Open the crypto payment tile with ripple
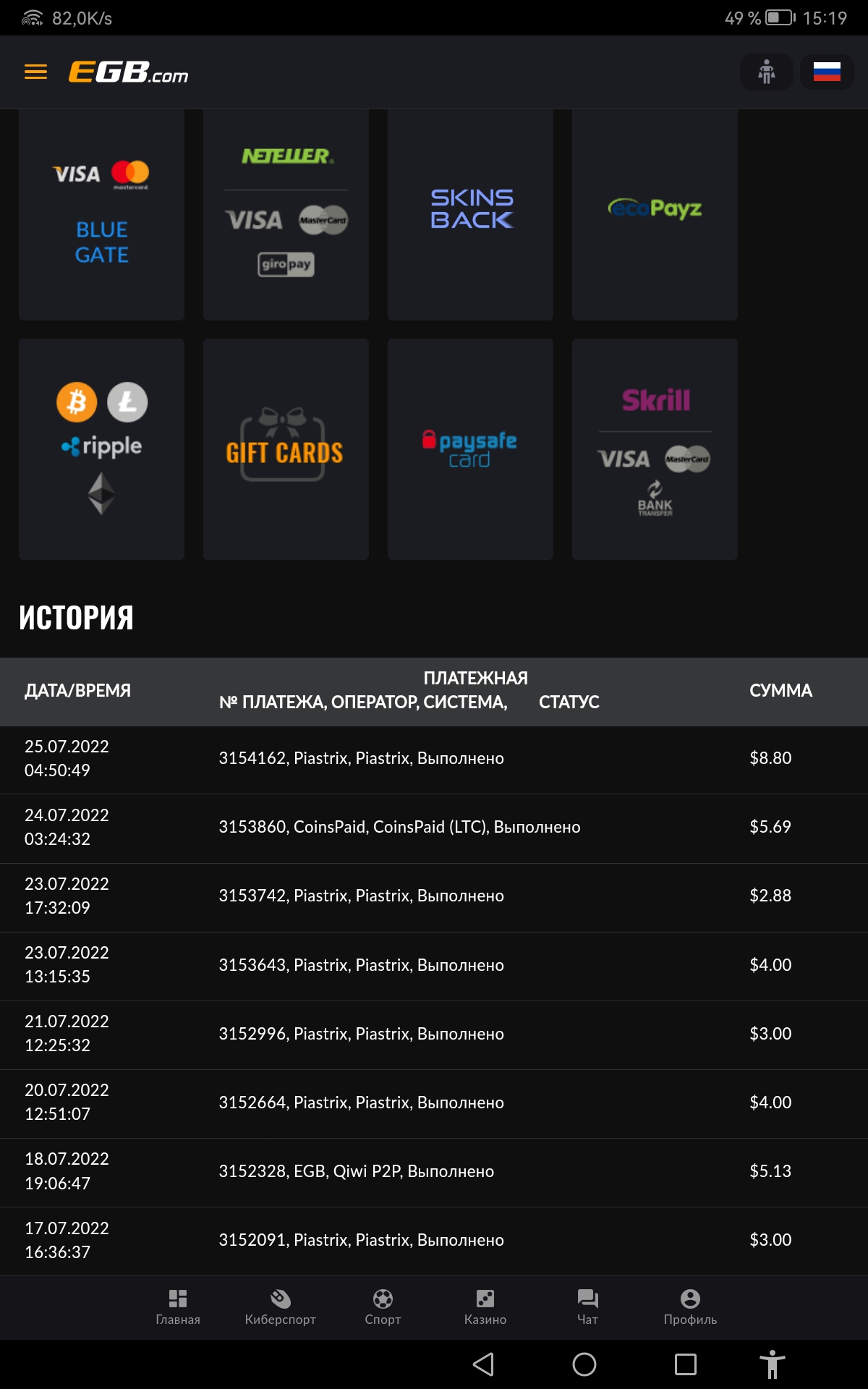Screen dimensions: 868x1389 (101, 449)
